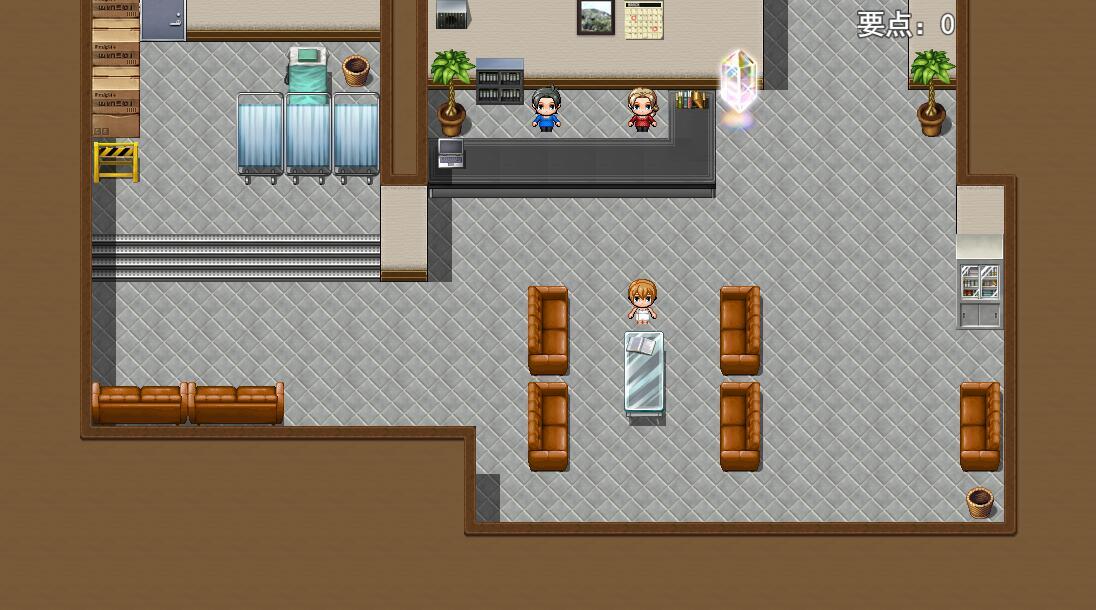This screenshot has height=610, width=1096.
Task: Tap the glowing rainbow crystal
Action: [x=738, y=84]
